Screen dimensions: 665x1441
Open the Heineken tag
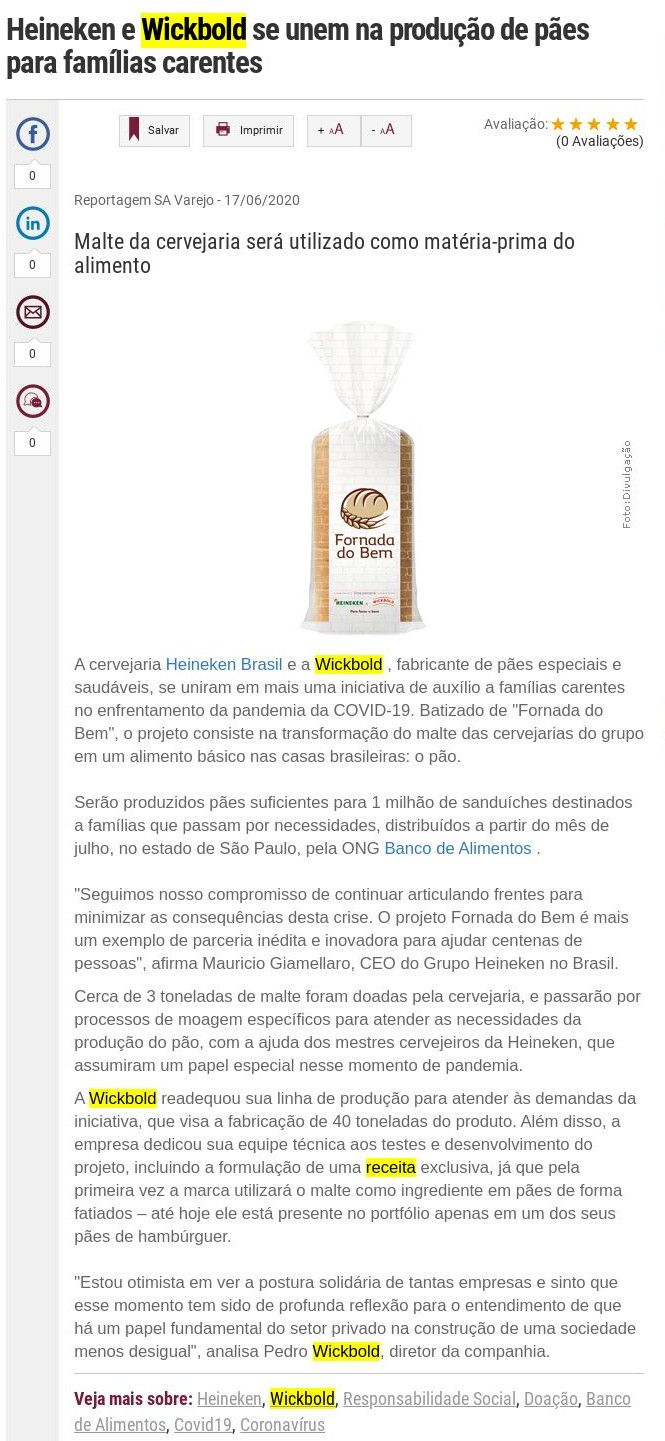click(x=229, y=1399)
